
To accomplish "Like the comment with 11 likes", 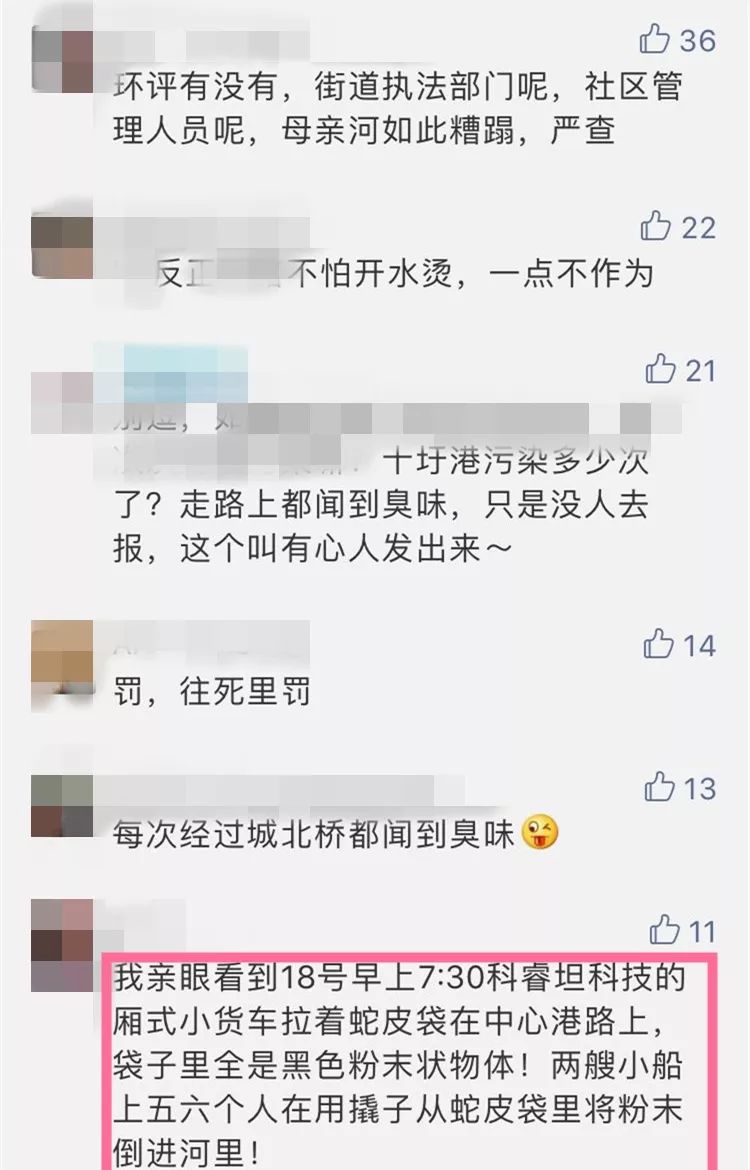I will point(664,930).
